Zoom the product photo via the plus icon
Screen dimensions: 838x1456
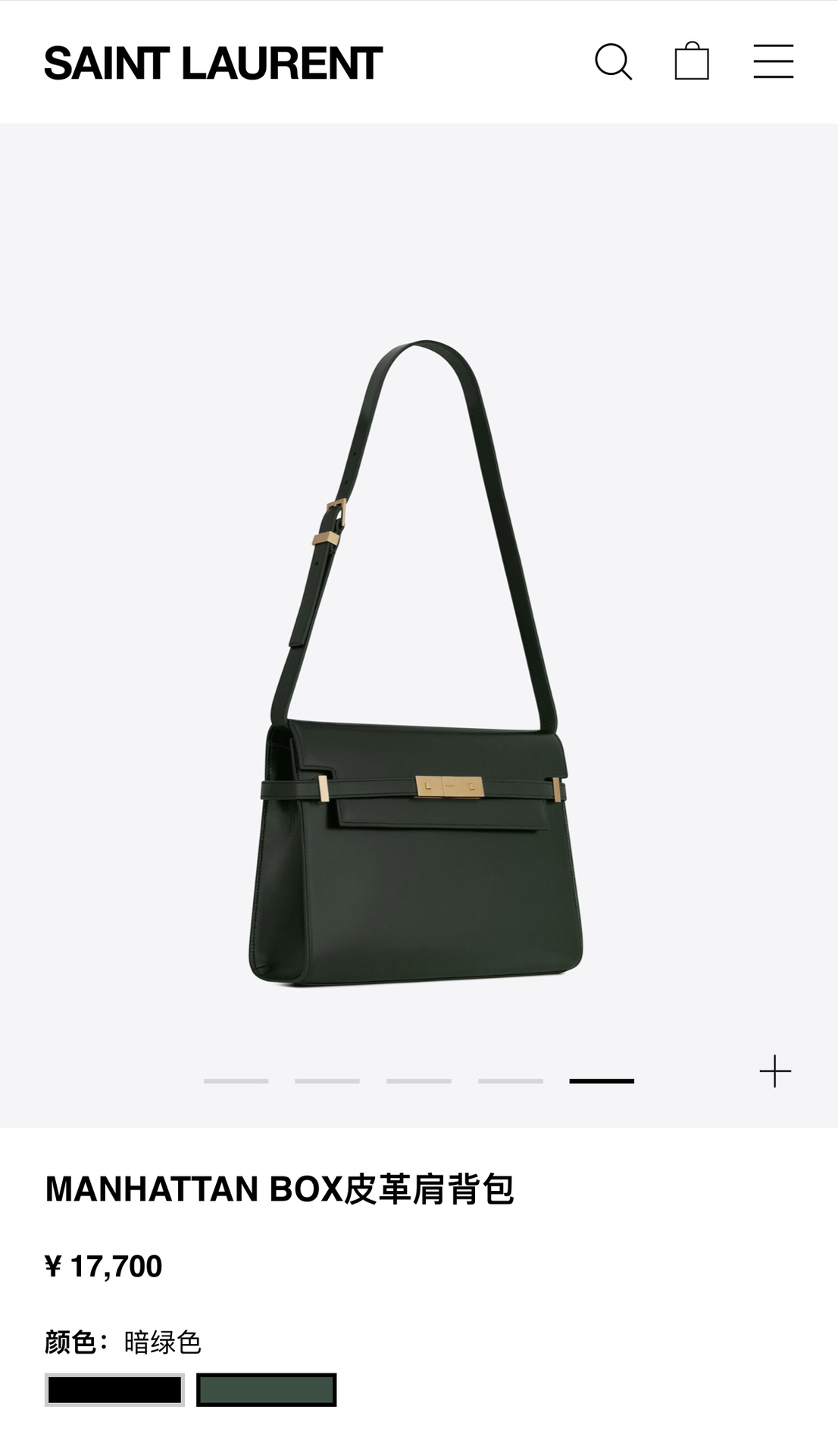point(774,1070)
